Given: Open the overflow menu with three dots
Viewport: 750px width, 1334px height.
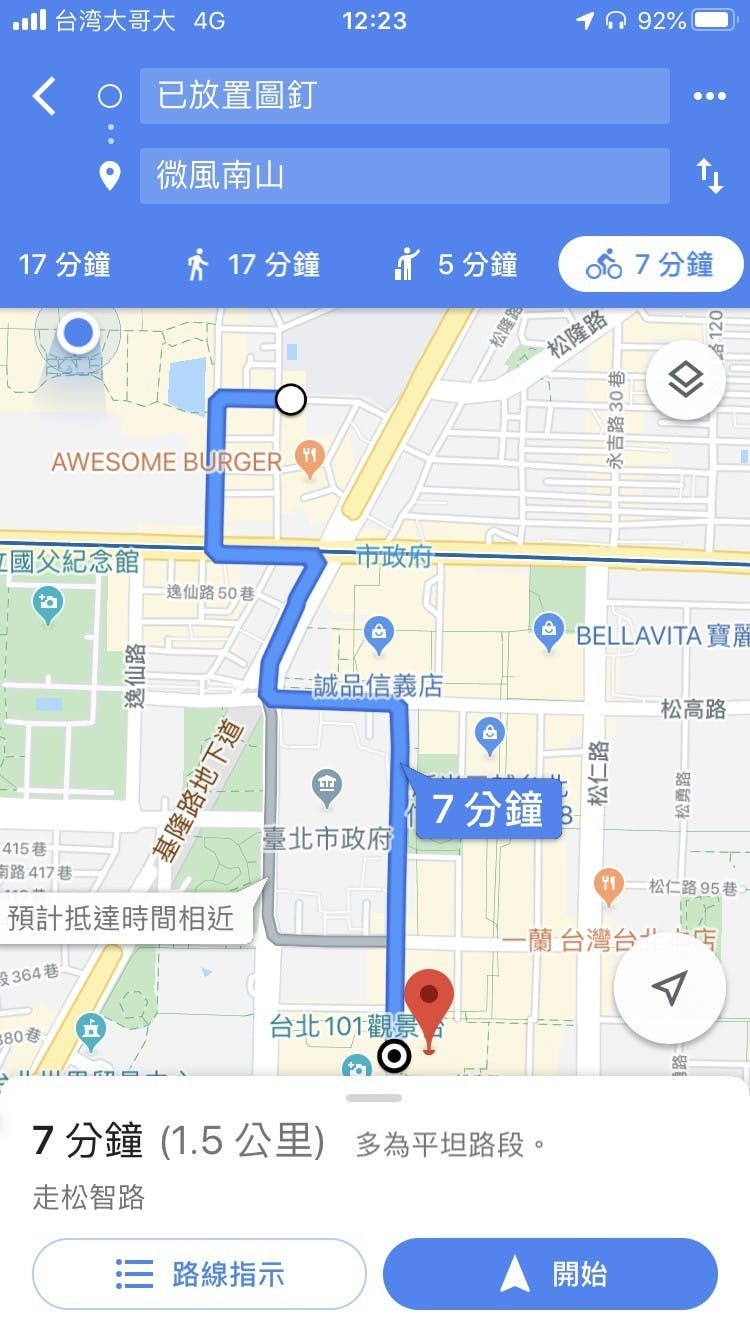Looking at the screenshot, I should coord(709,96).
